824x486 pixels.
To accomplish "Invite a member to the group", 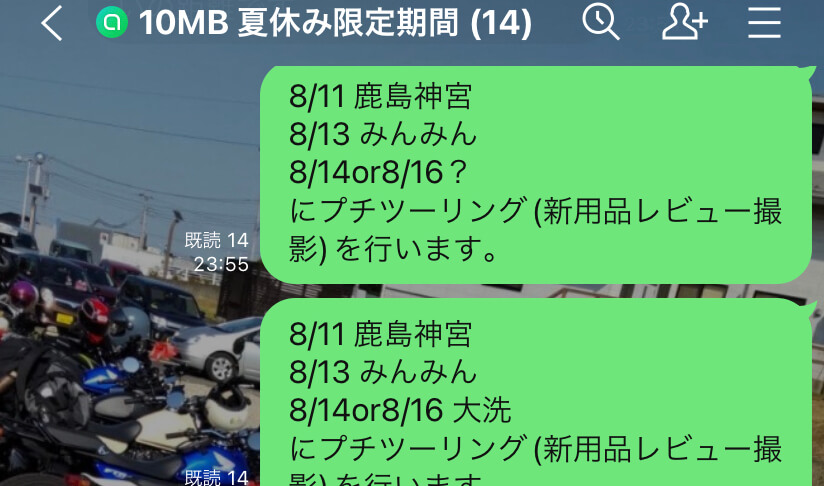I will point(684,22).
